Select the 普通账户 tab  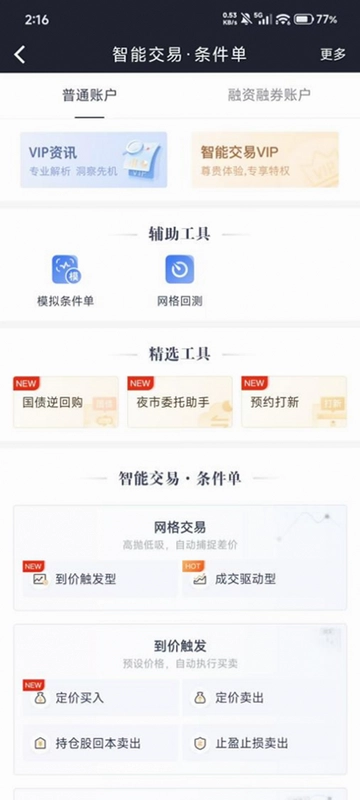coord(89,95)
